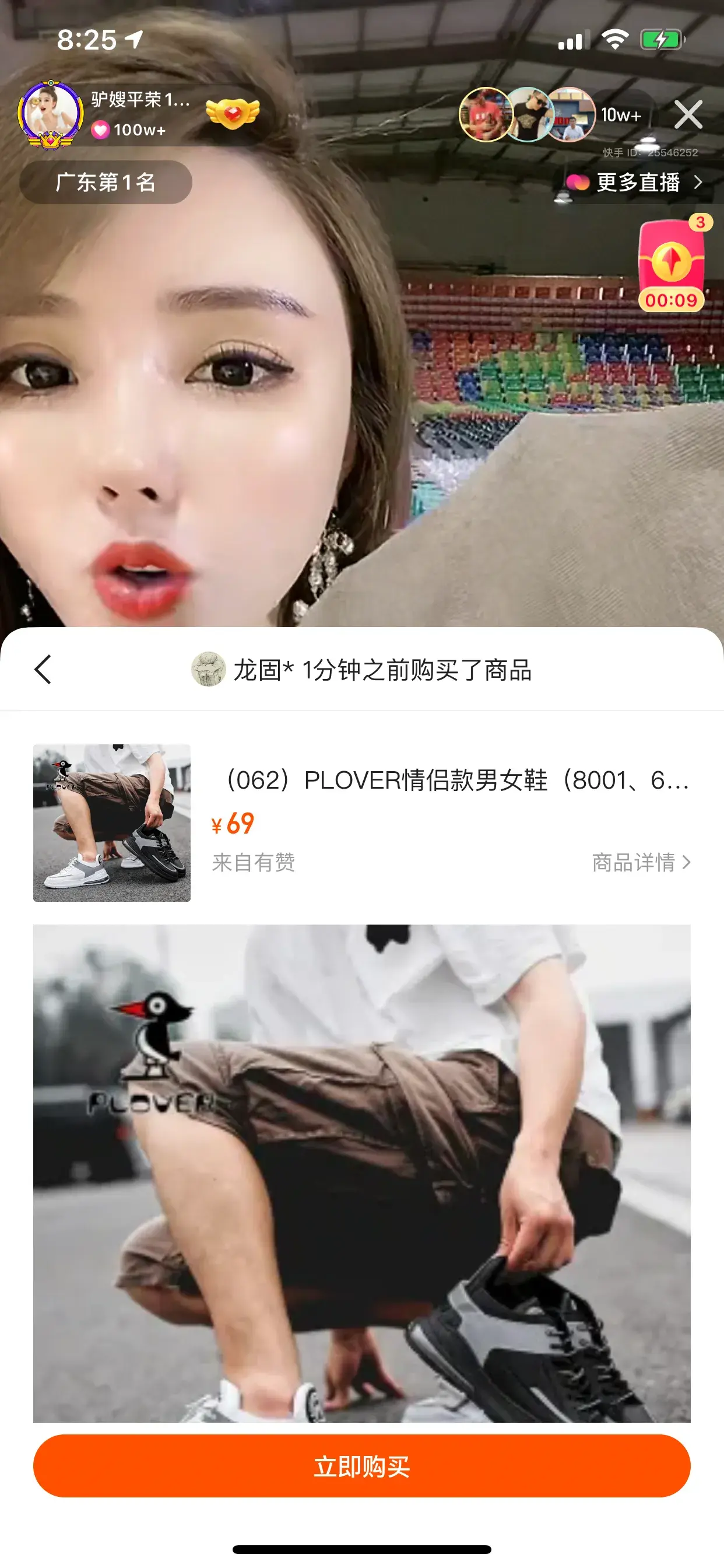Open 更多直播 for more live streams
Viewport: 724px width, 1568px height.
pyautogui.click(x=635, y=182)
